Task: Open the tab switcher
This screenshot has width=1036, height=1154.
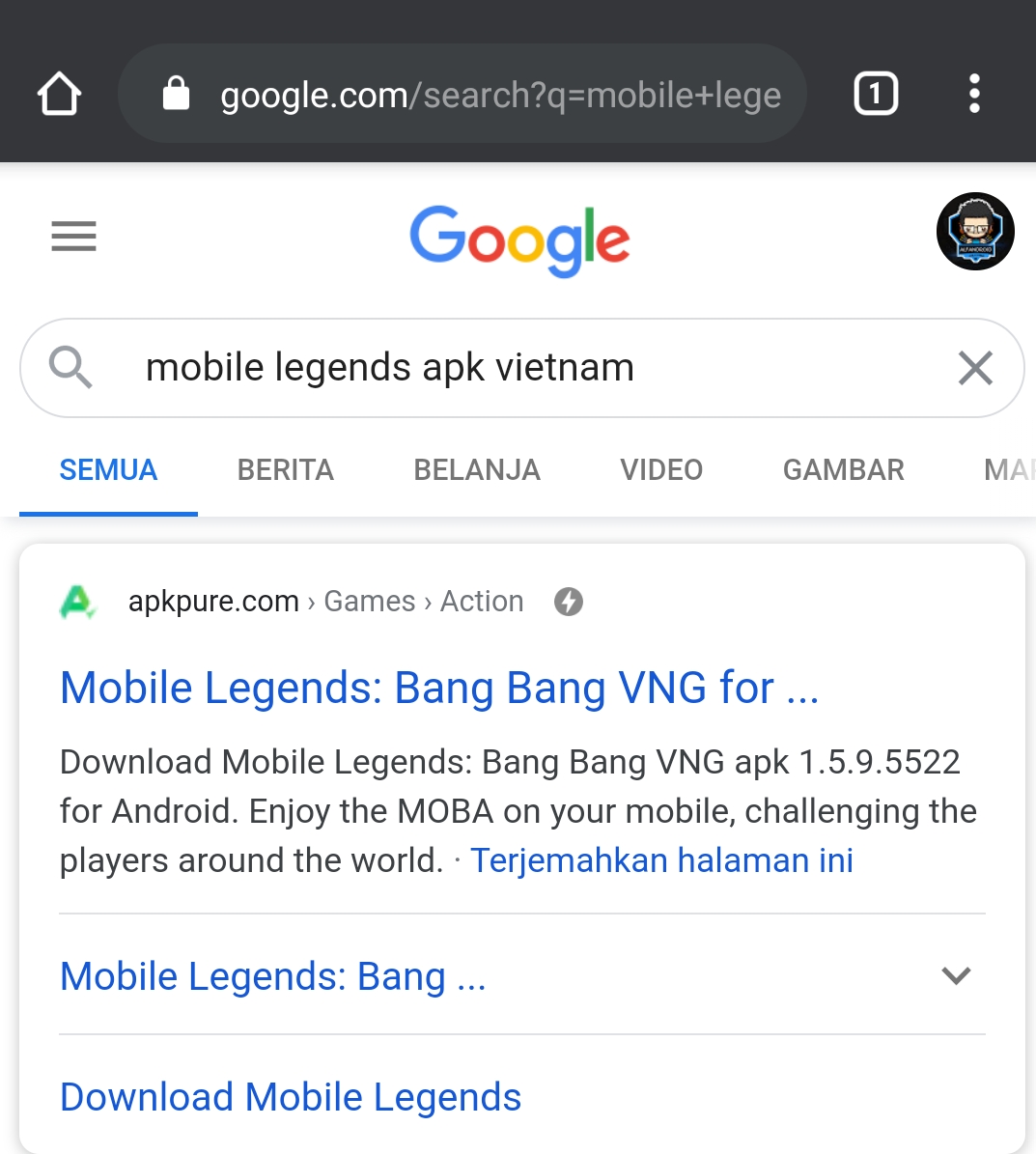Action: (876, 95)
